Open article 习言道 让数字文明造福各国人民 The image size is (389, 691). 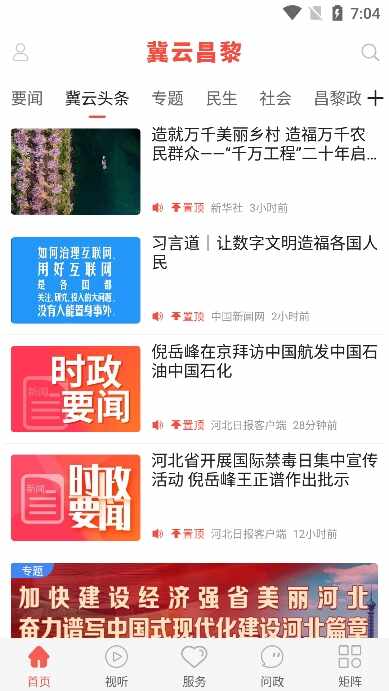click(194, 280)
